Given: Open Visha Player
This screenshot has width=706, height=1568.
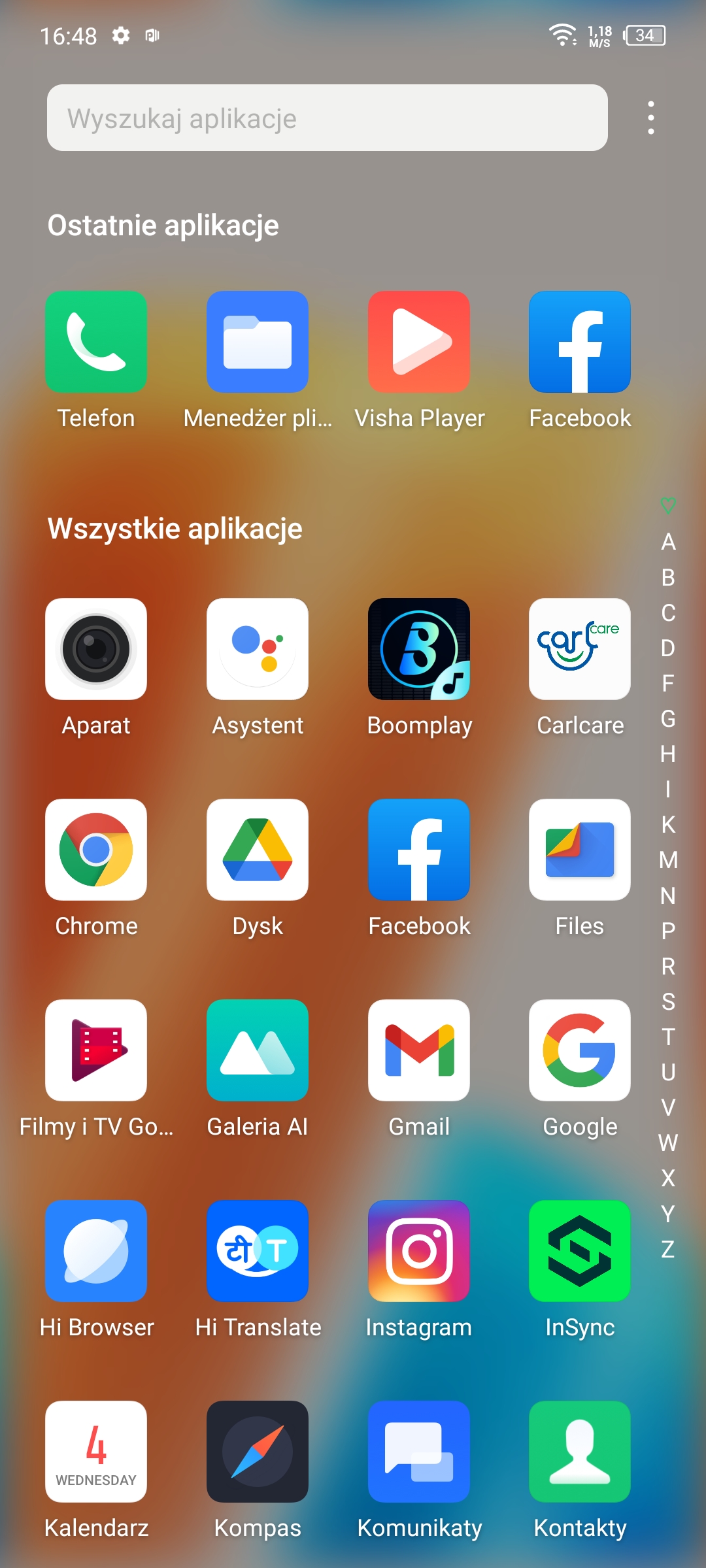Looking at the screenshot, I should click(x=419, y=342).
